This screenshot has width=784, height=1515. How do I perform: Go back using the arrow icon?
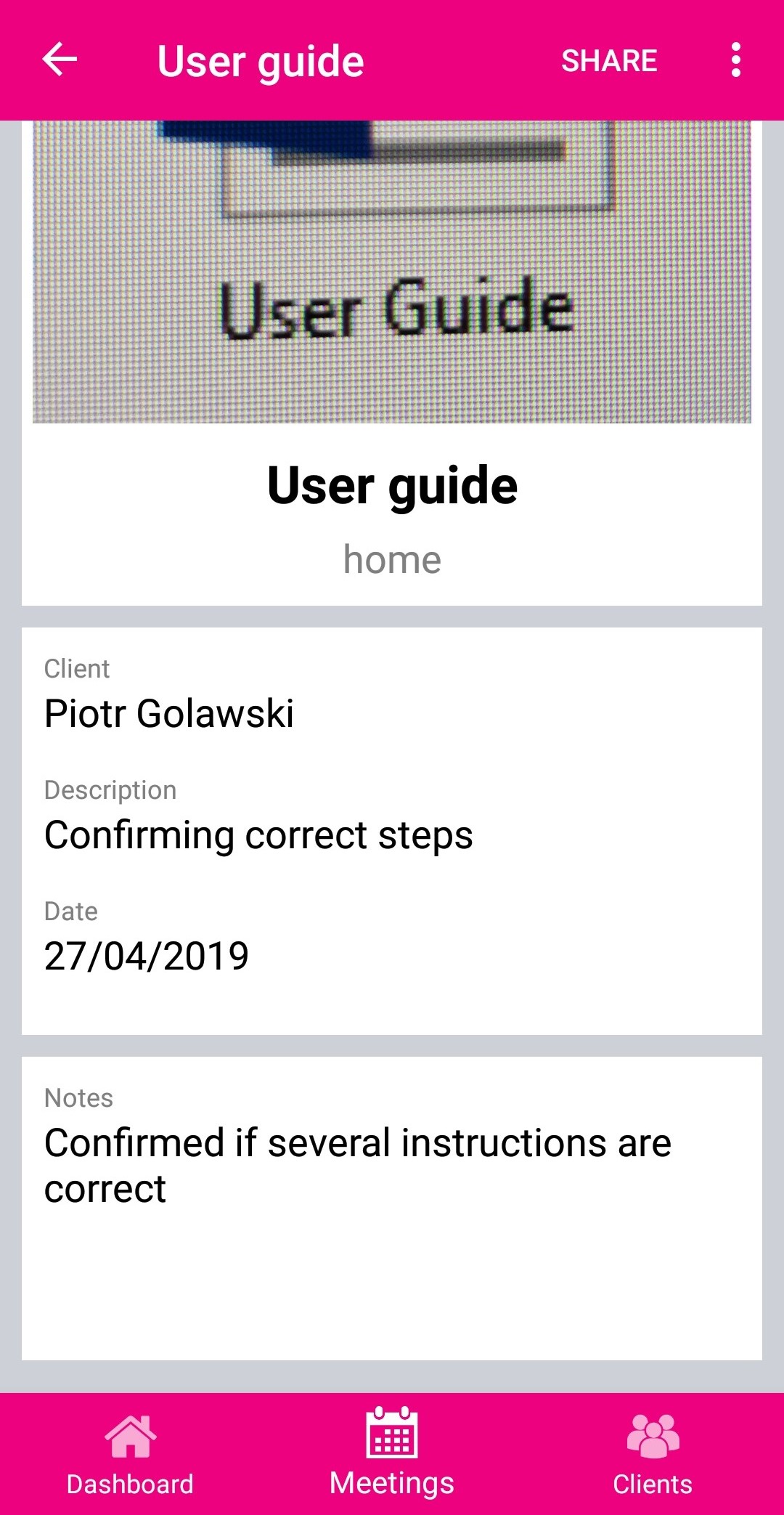coord(60,60)
